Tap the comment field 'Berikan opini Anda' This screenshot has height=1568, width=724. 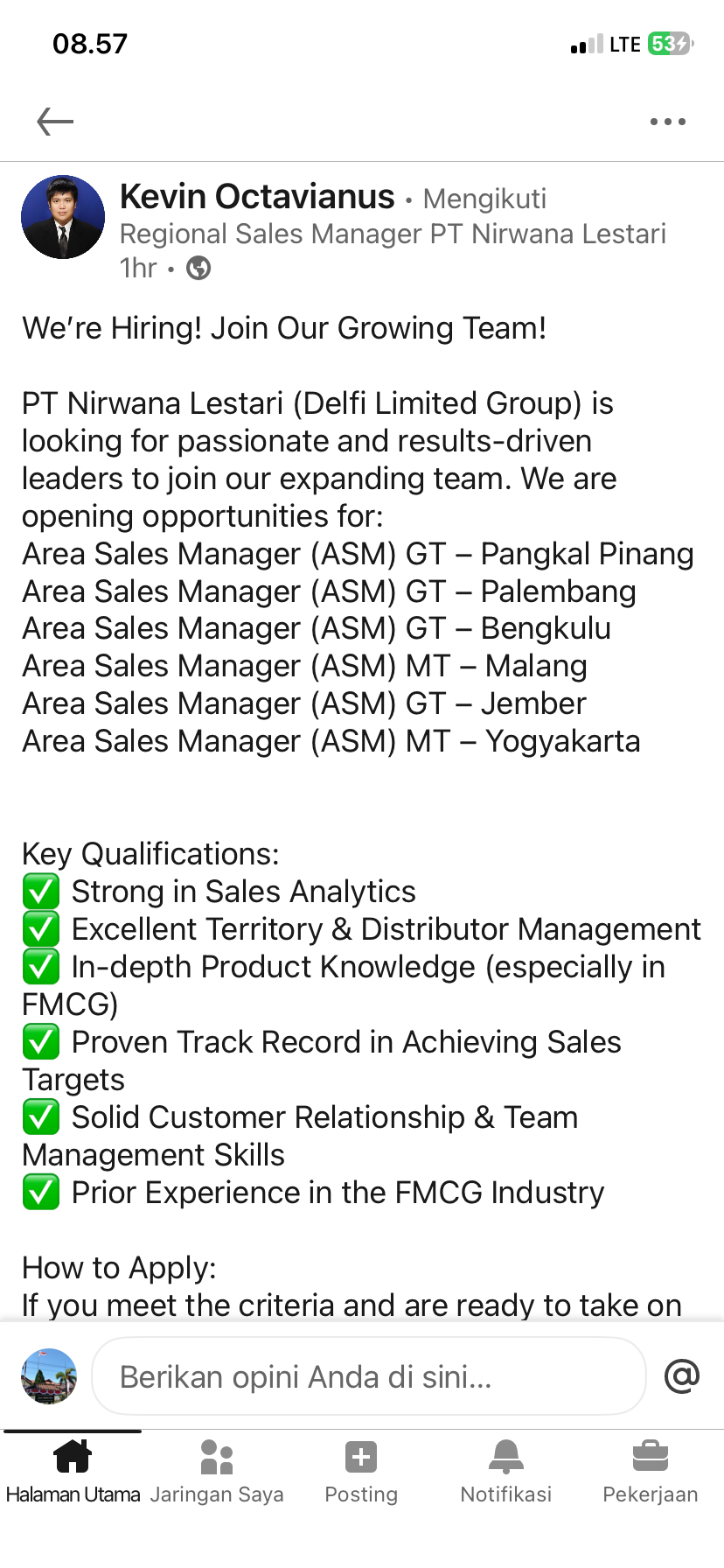point(367,1377)
